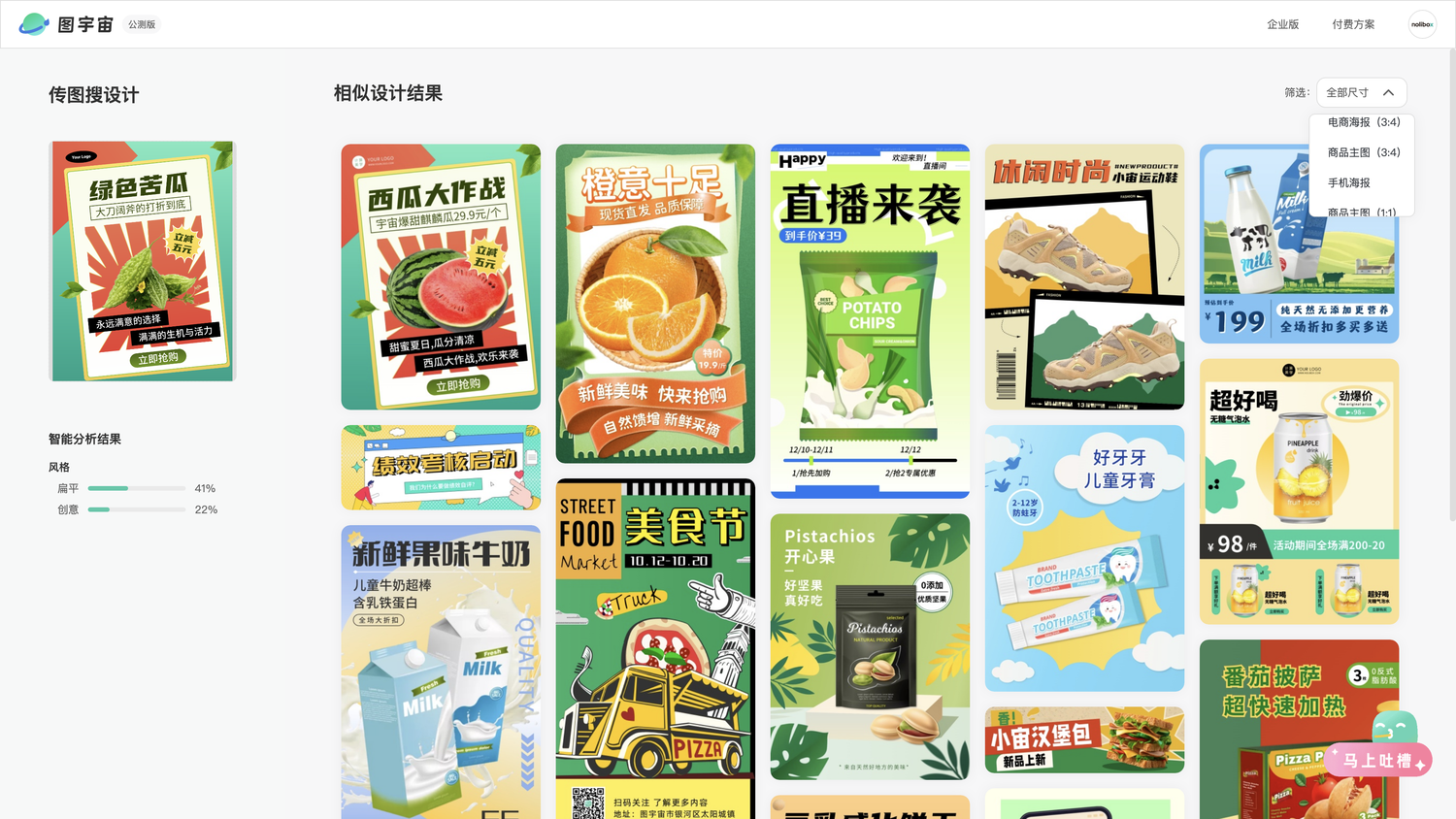View the 新鲜果味牛奶 milk design
The height and width of the screenshot is (819, 1456).
click(x=441, y=672)
